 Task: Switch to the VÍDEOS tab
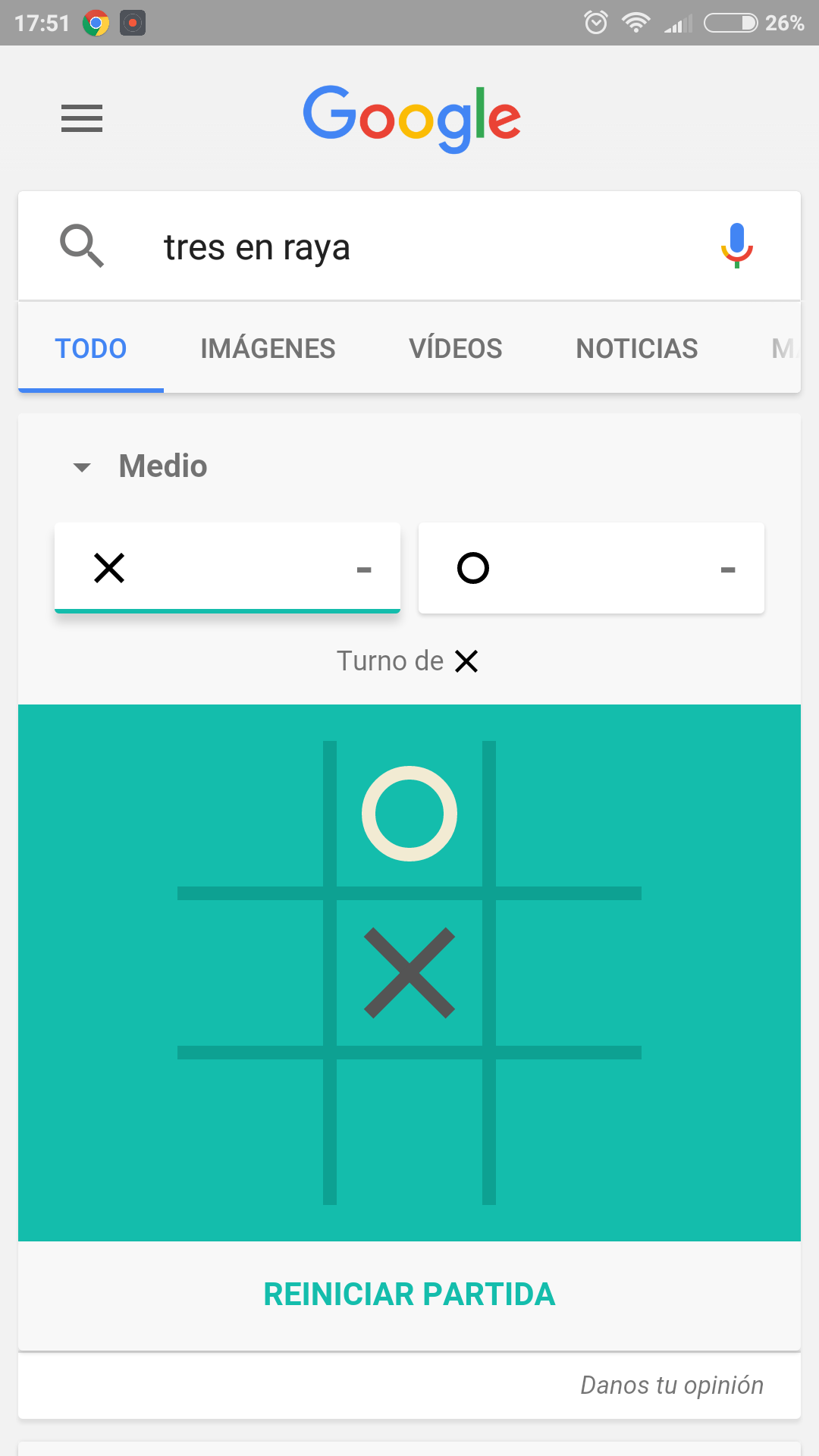[456, 348]
